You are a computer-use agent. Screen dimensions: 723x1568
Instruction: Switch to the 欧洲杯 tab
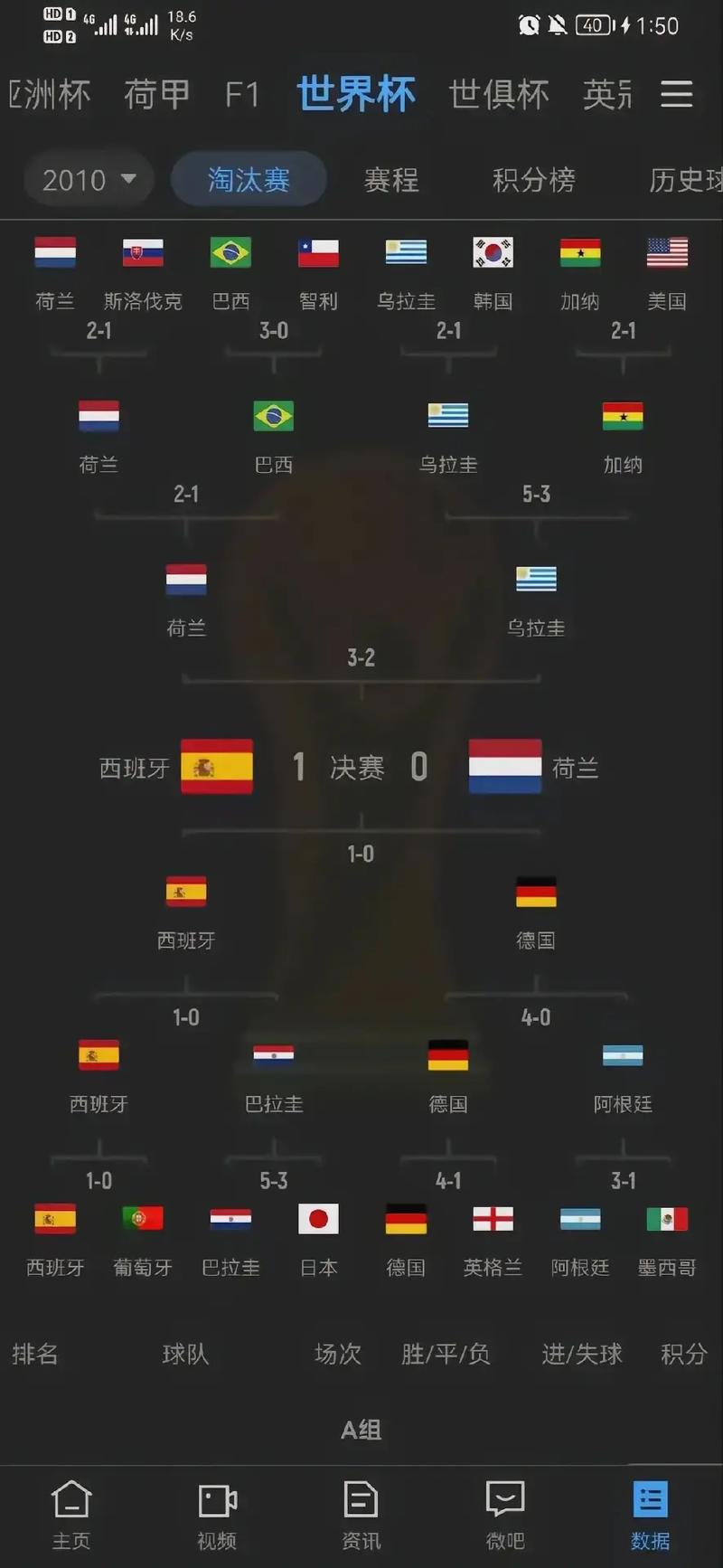[50, 94]
